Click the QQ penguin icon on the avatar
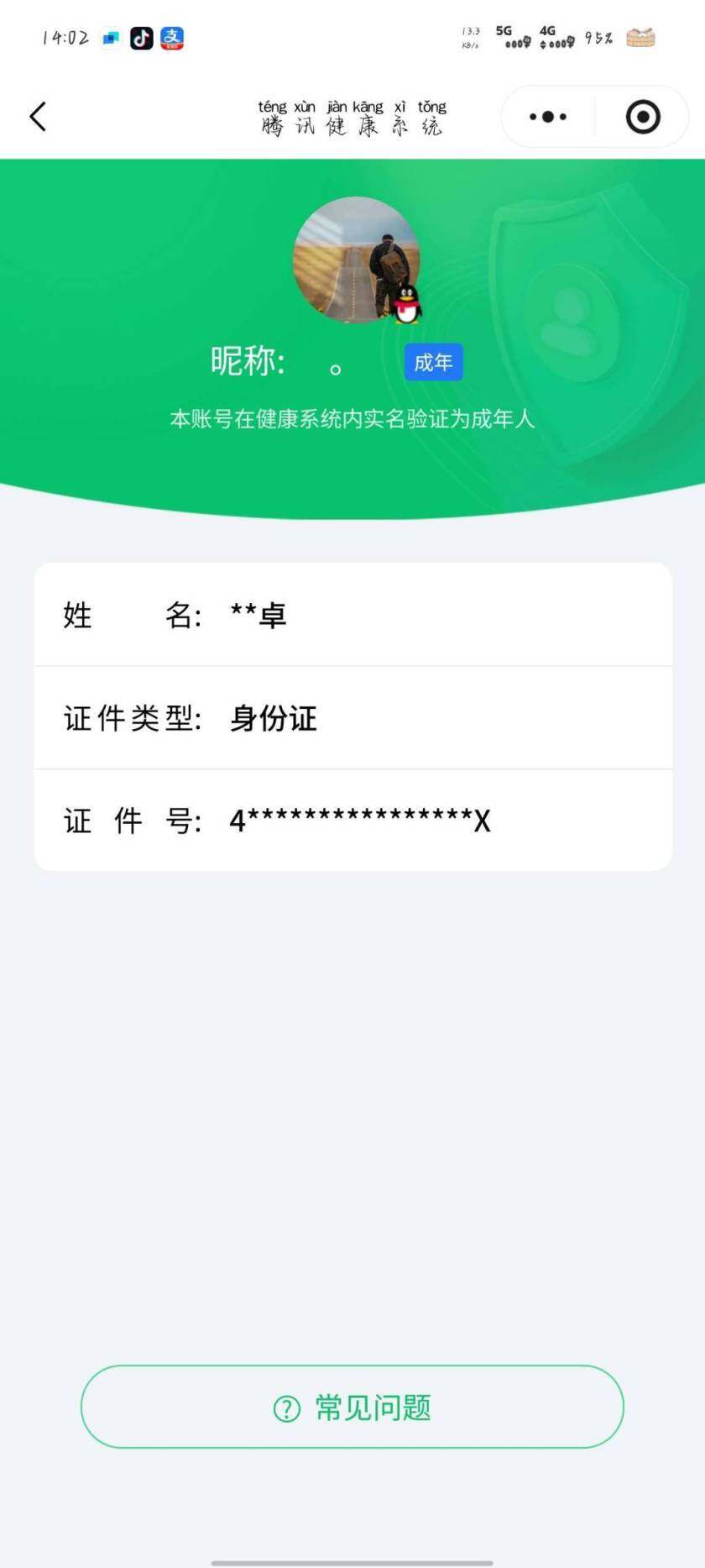 click(405, 306)
